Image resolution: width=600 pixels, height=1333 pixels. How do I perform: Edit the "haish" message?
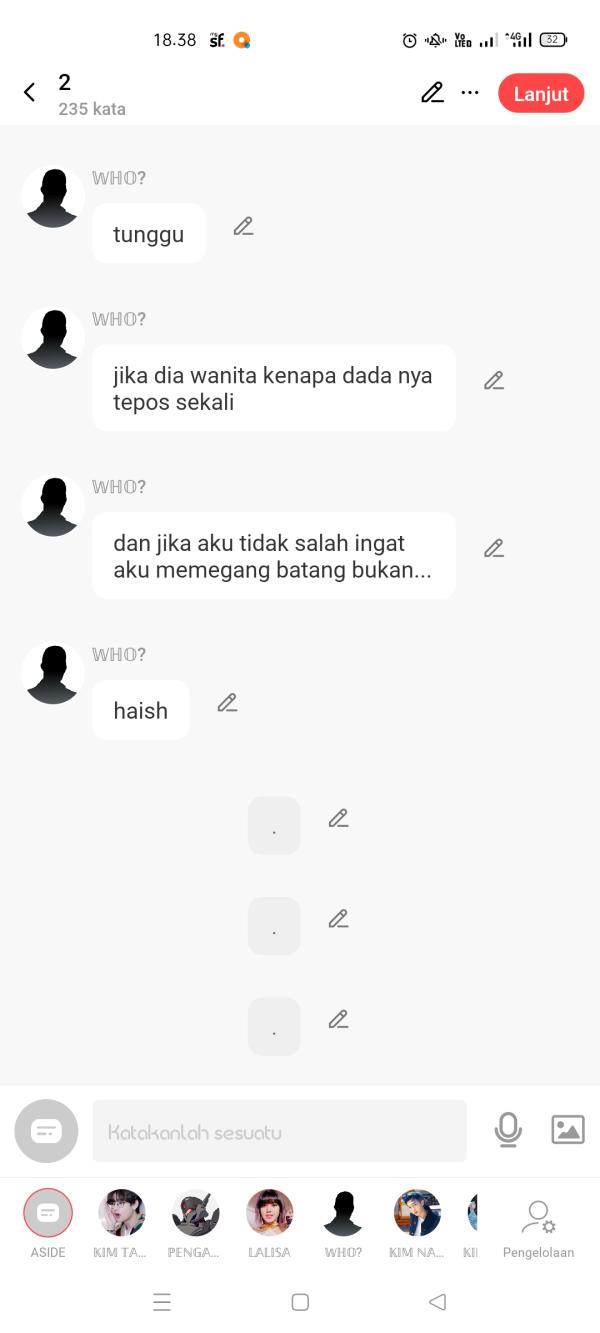tap(227, 703)
